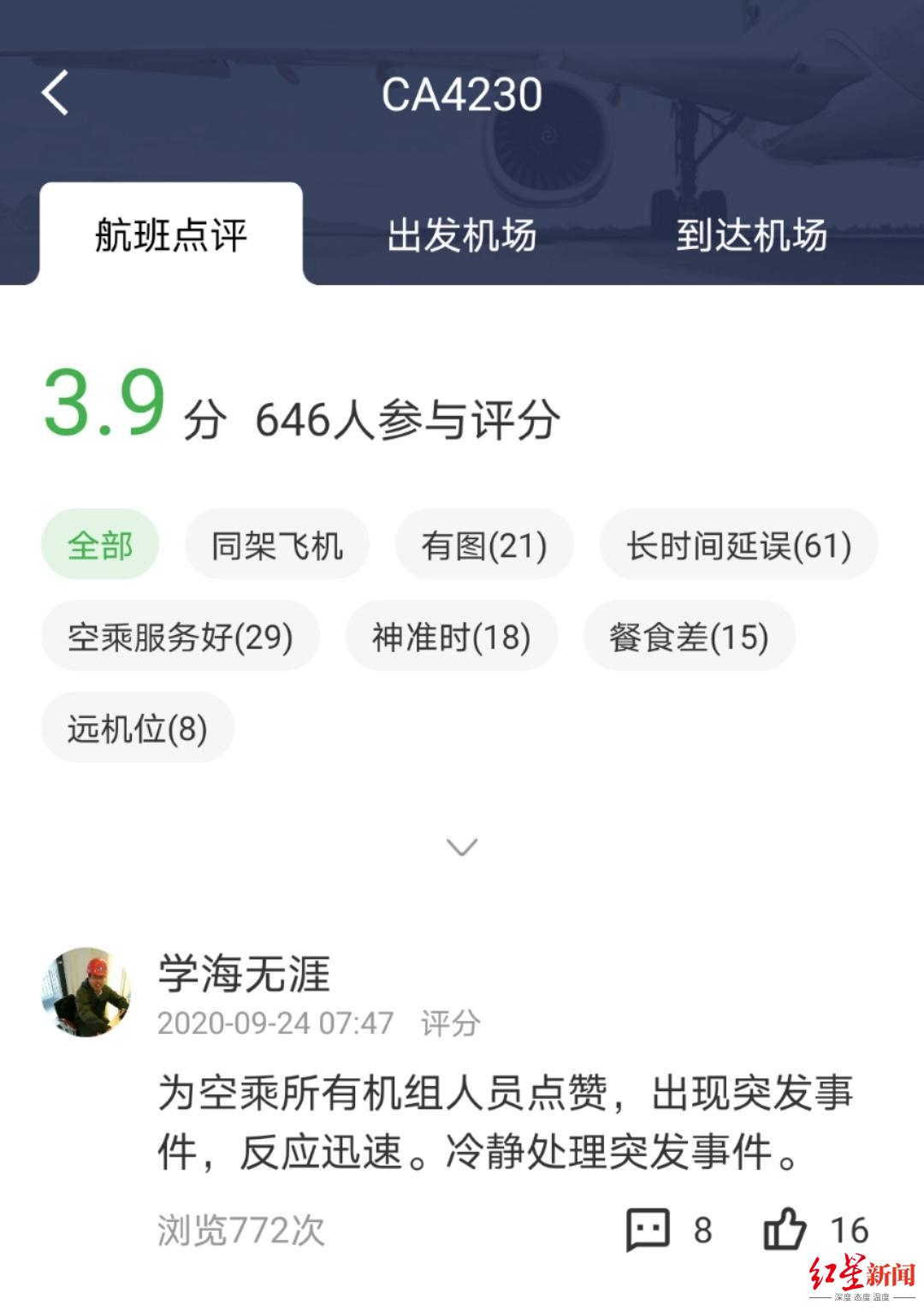This screenshot has width=924, height=1311.
Task: Expand more review tags with down chevron
Action: coord(462,847)
